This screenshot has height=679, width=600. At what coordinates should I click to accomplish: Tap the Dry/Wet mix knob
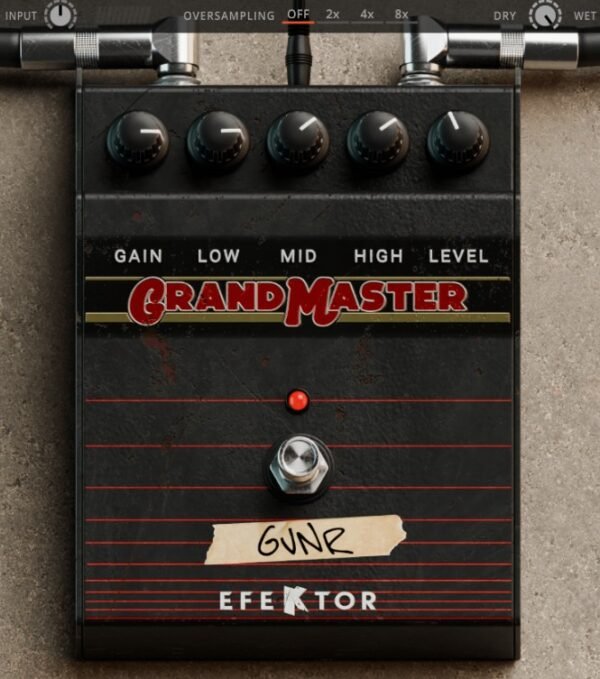point(545,15)
